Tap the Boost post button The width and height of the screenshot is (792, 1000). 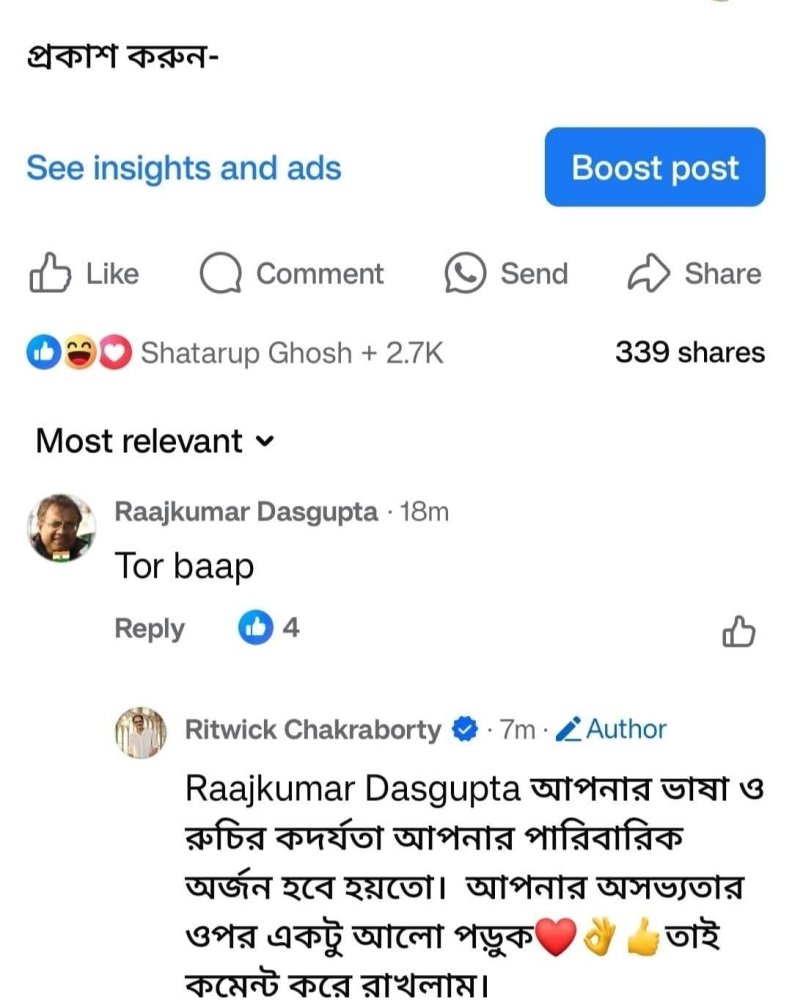[655, 167]
